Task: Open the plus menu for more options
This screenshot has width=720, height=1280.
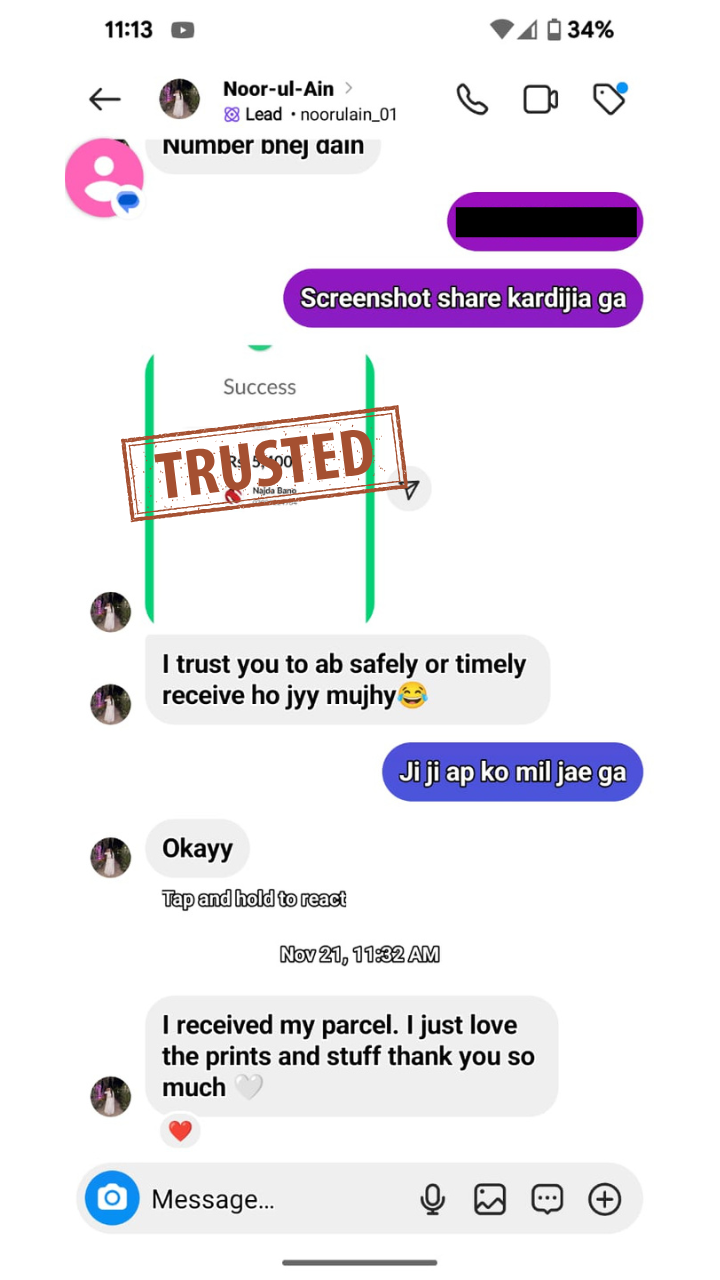Action: pos(605,1199)
